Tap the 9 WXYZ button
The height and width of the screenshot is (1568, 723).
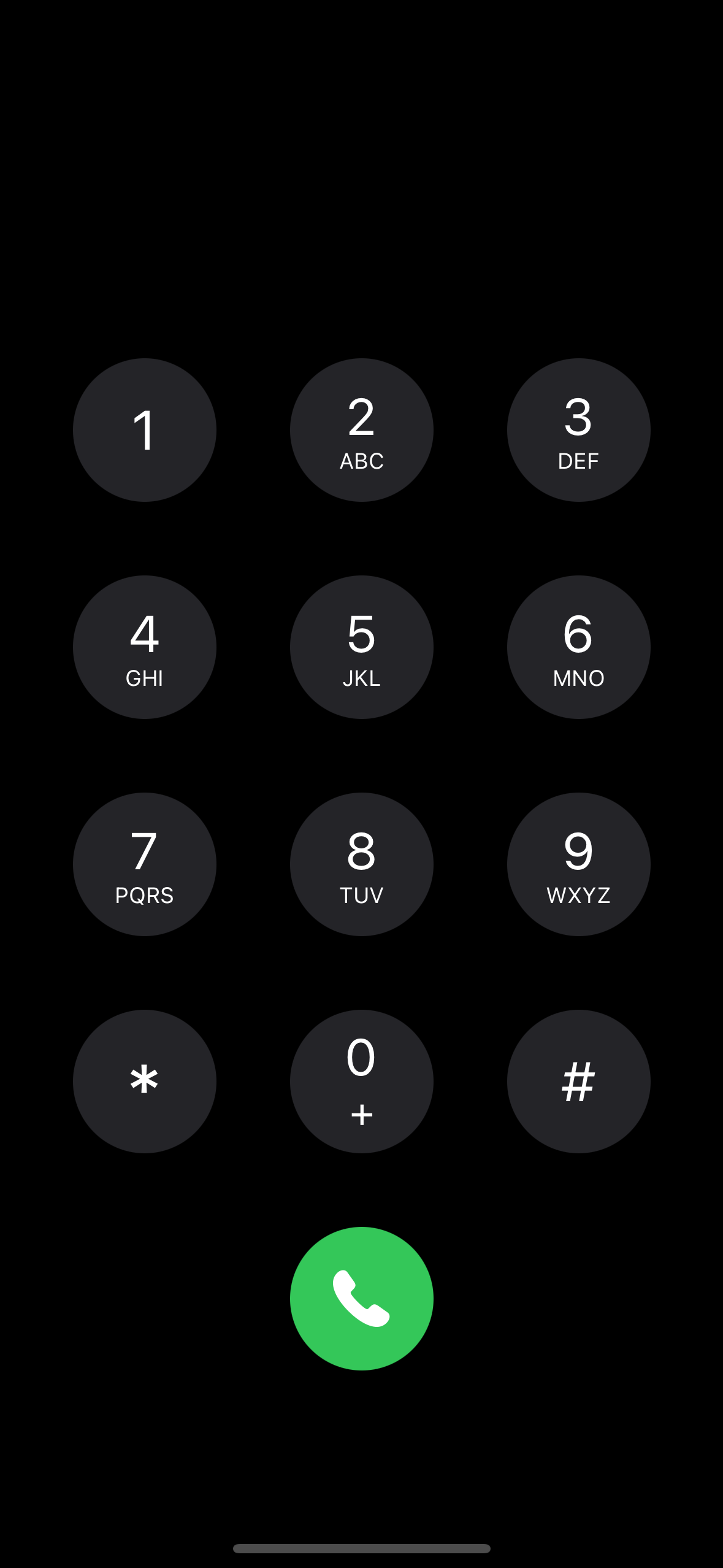(x=578, y=864)
